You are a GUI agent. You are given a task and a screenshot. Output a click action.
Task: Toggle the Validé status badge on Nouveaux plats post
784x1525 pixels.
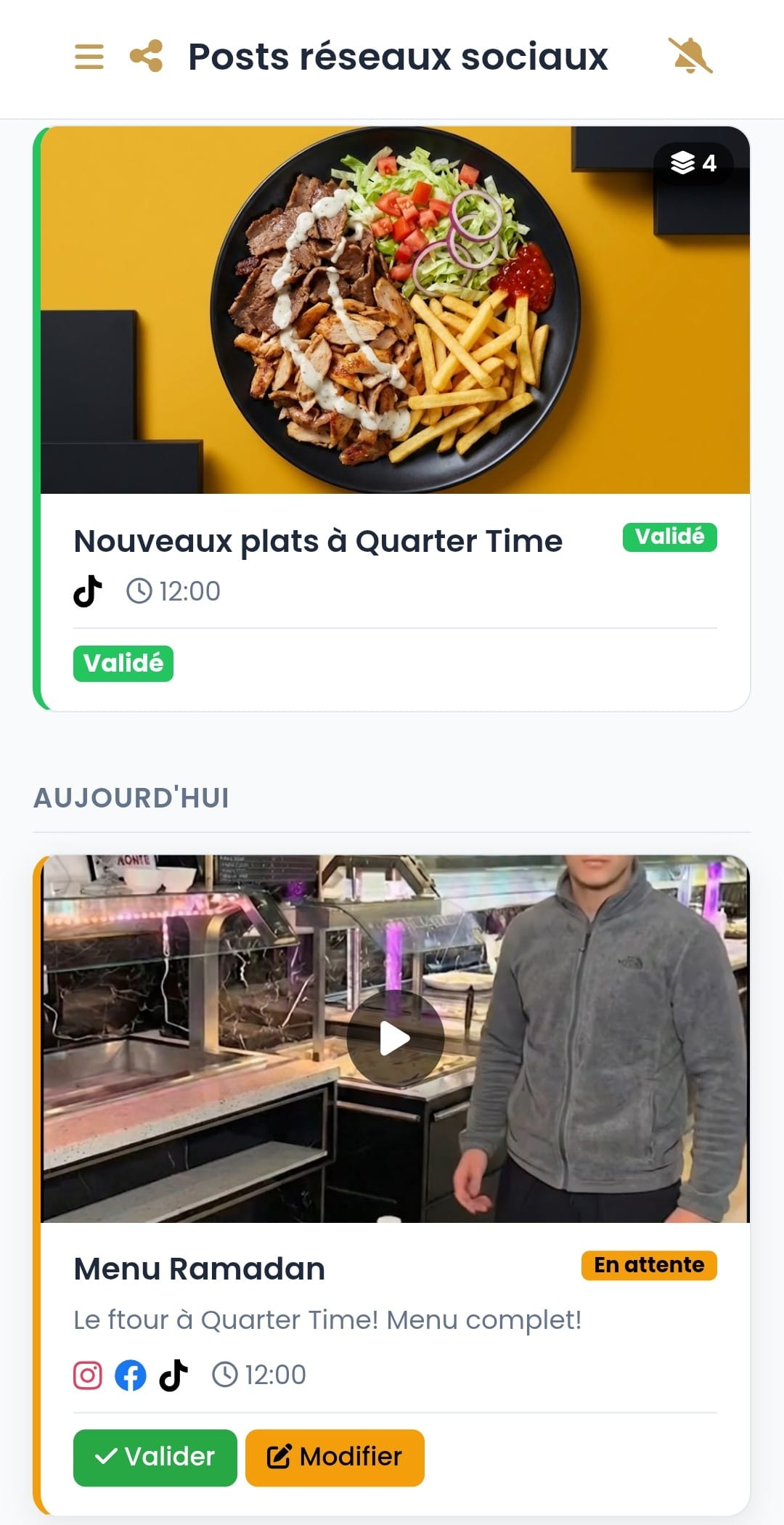pyautogui.click(x=671, y=537)
